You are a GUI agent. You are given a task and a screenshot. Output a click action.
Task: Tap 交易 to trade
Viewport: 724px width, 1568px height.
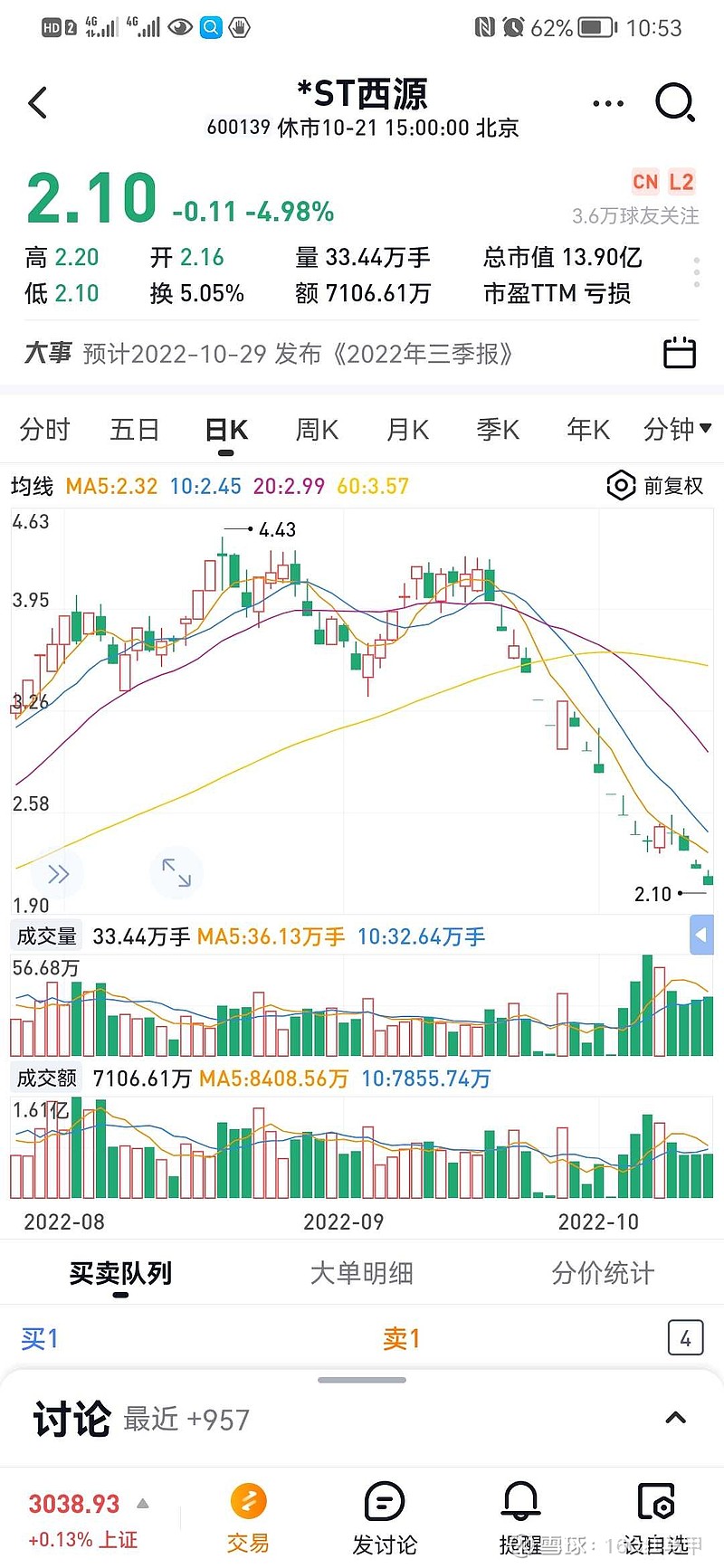[248, 1519]
